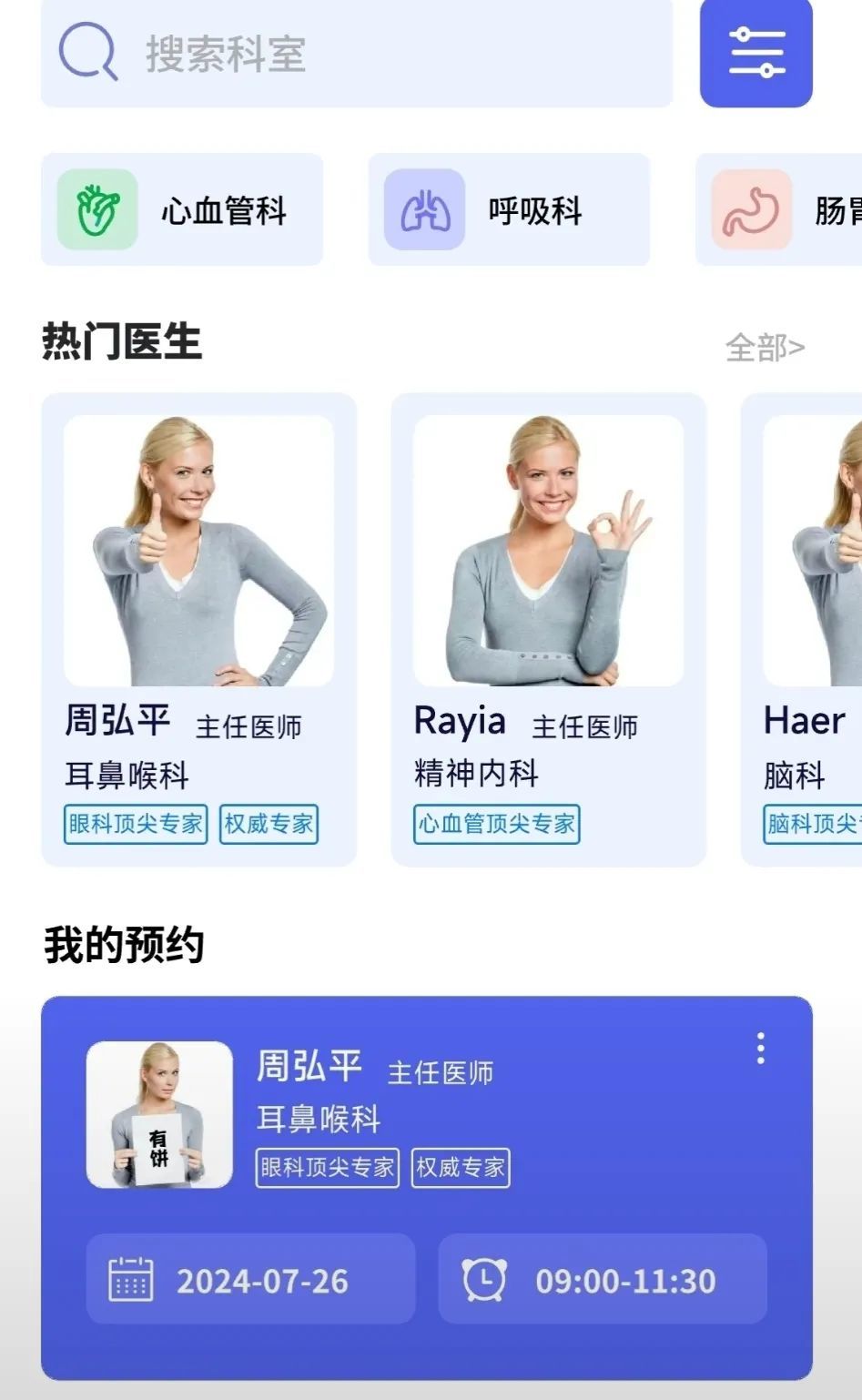
Task: Click the magnifying glass search icon
Action: (x=86, y=50)
